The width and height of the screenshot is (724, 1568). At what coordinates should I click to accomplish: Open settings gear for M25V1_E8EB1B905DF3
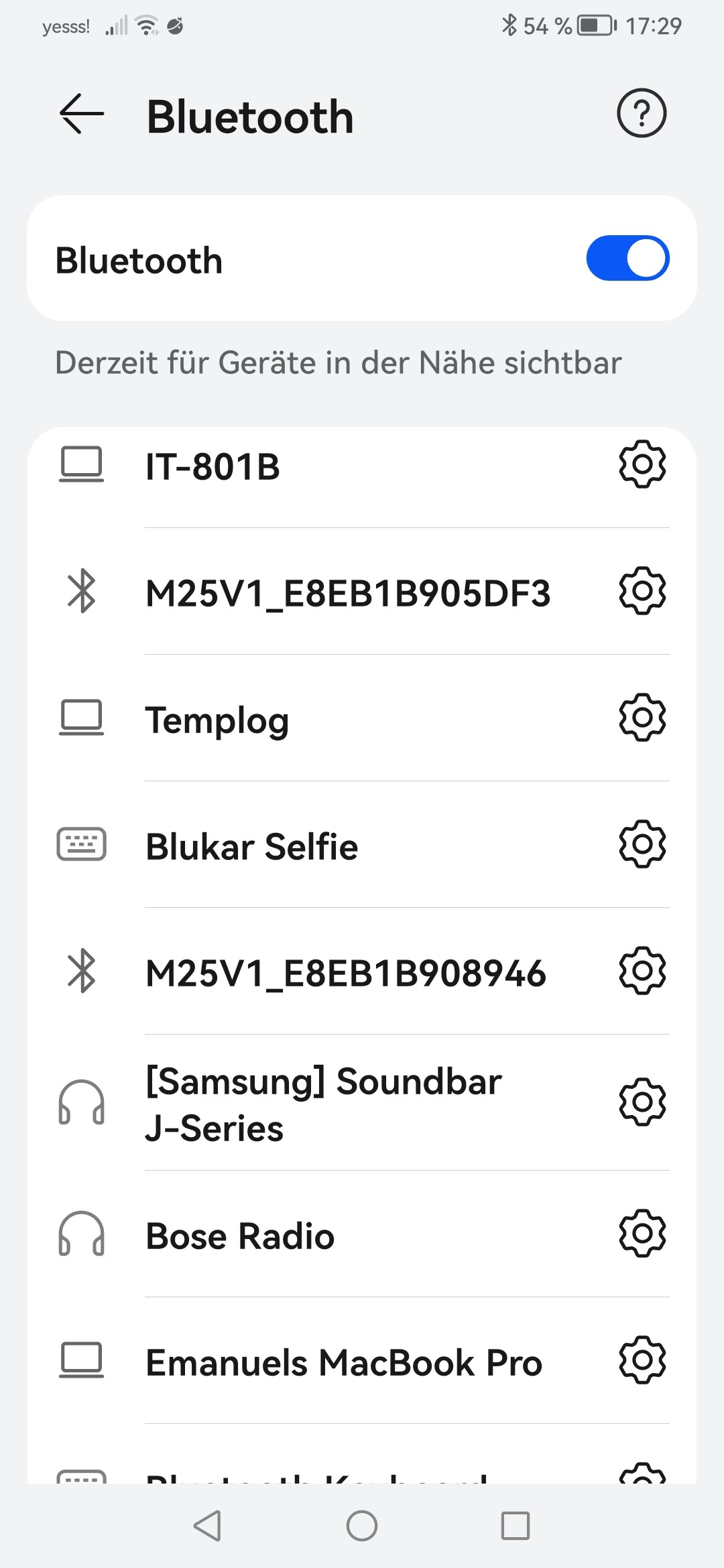point(642,590)
